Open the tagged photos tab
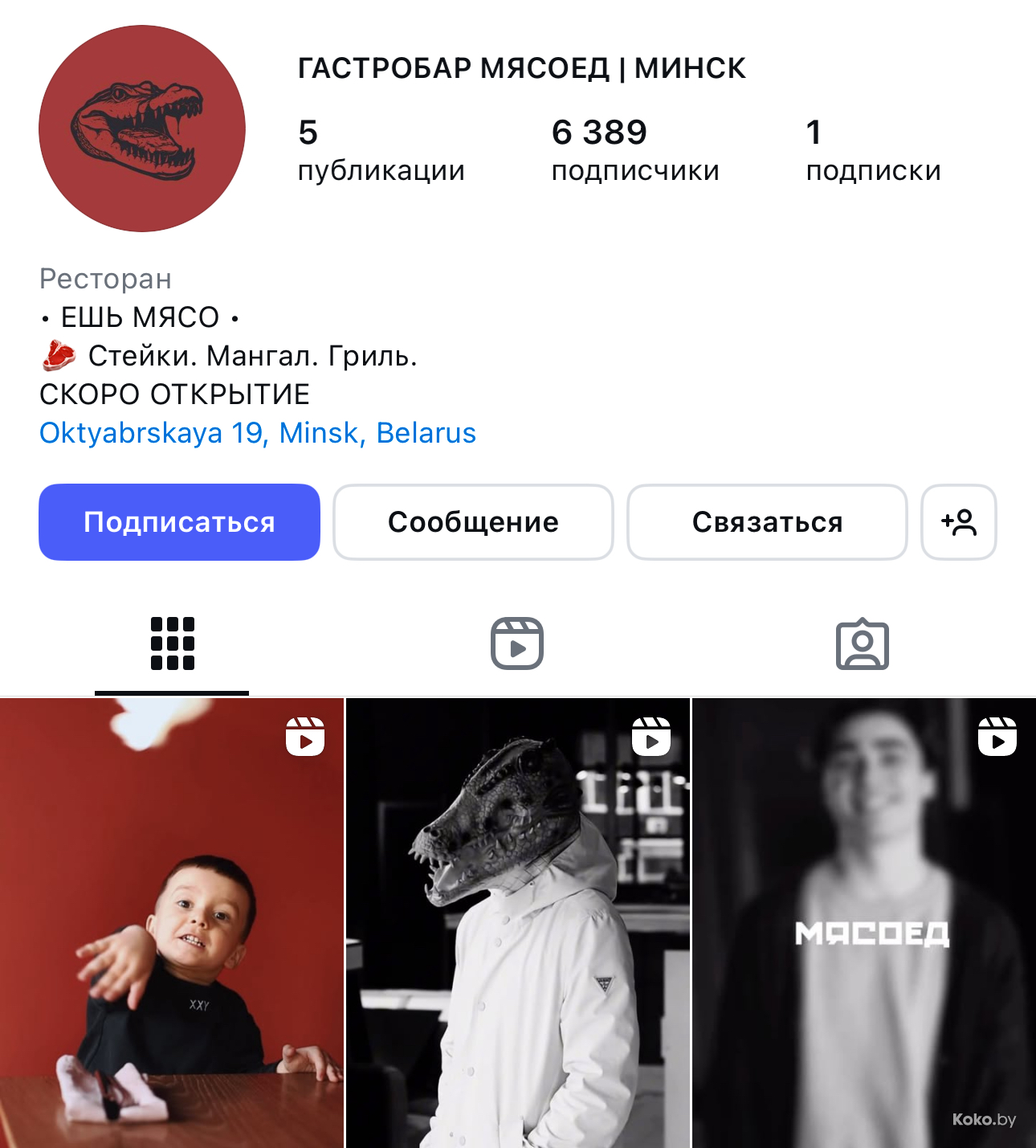Viewport: 1036px width, 1148px height. point(862,644)
